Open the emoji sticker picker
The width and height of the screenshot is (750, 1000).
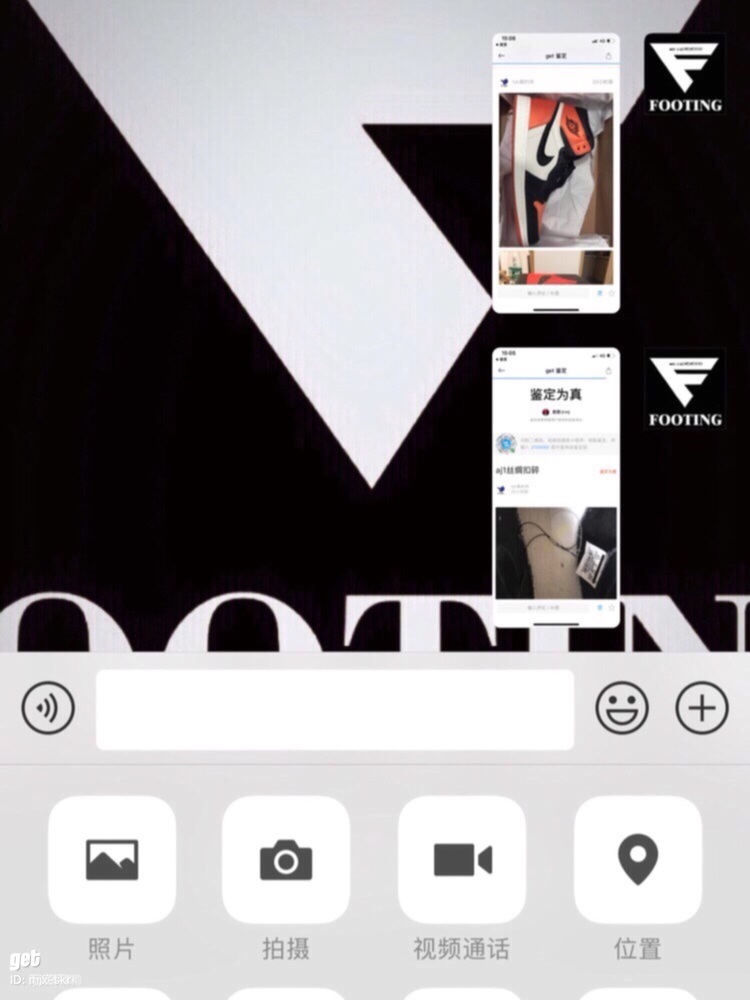[622, 709]
